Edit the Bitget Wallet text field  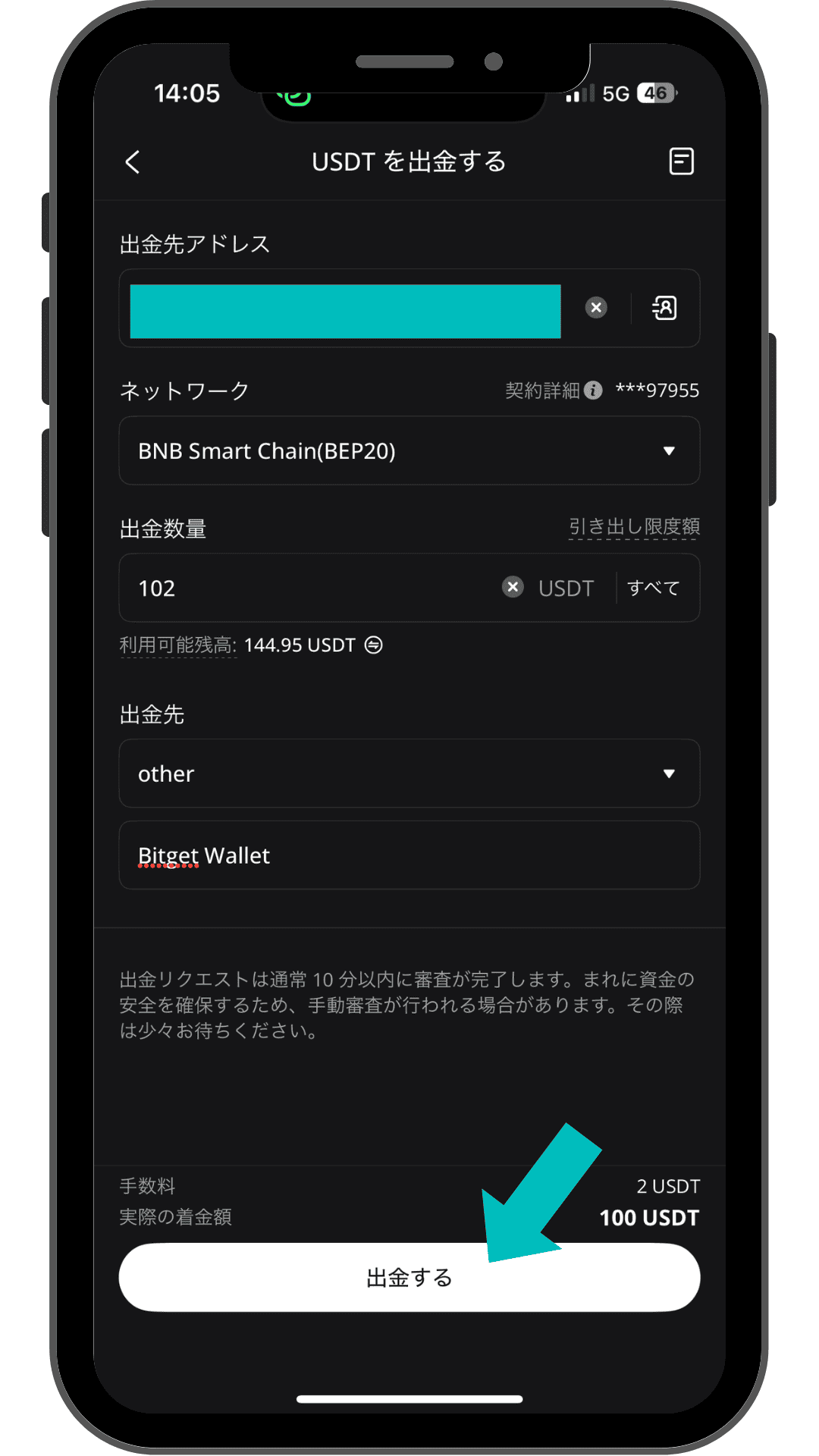pos(409,855)
